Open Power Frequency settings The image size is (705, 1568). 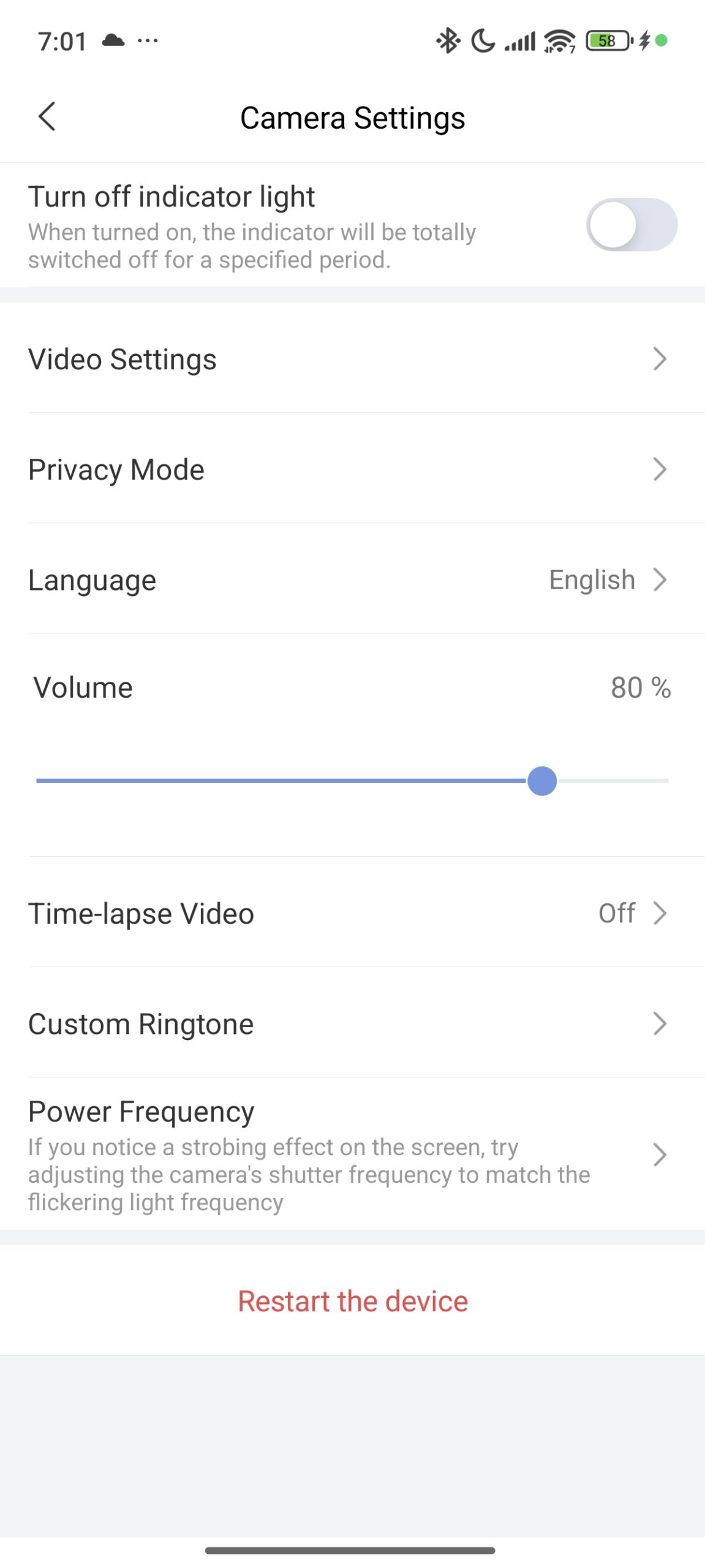(x=352, y=1155)
